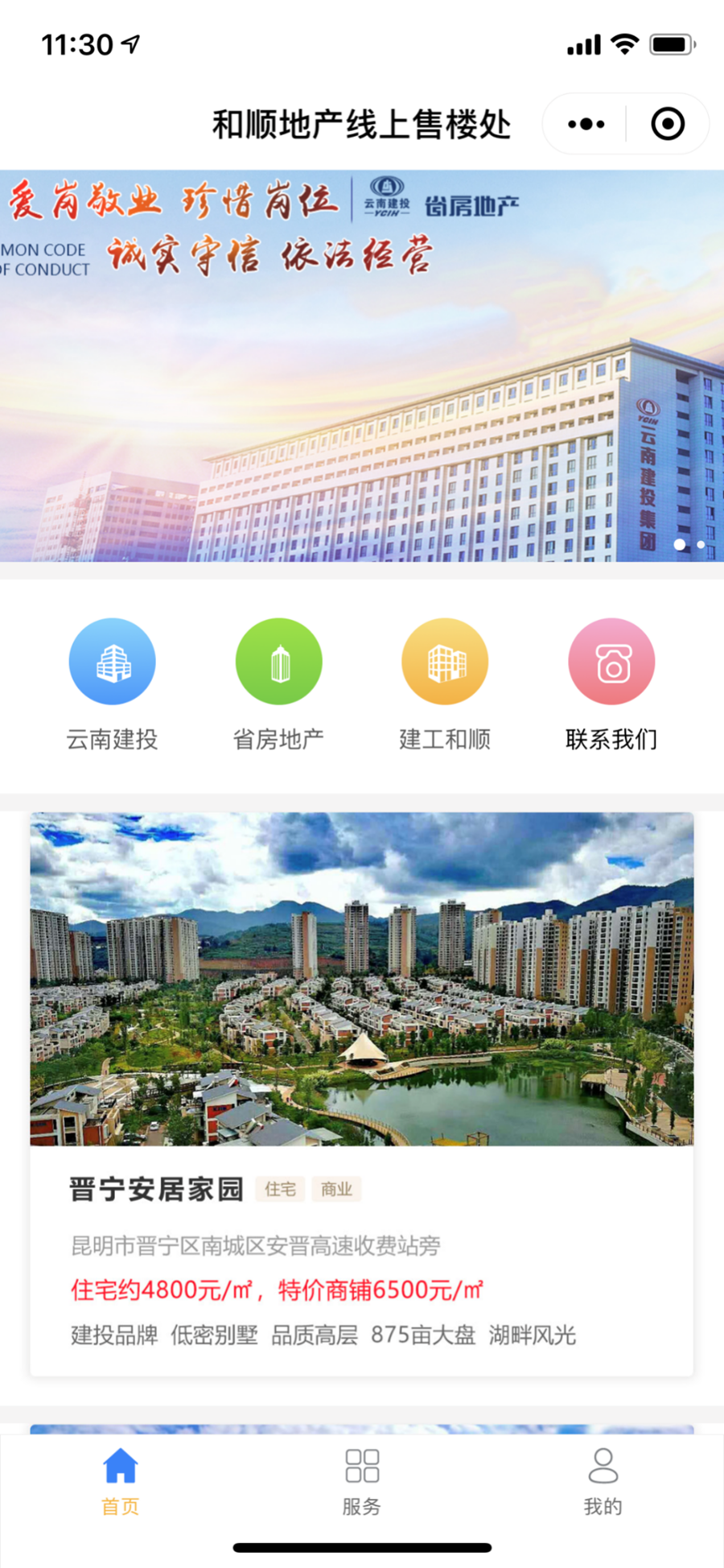The width and height of the screenshot is (724, 1568).
Task: Switch to the 首页 tab
Action: (121, 1481)
